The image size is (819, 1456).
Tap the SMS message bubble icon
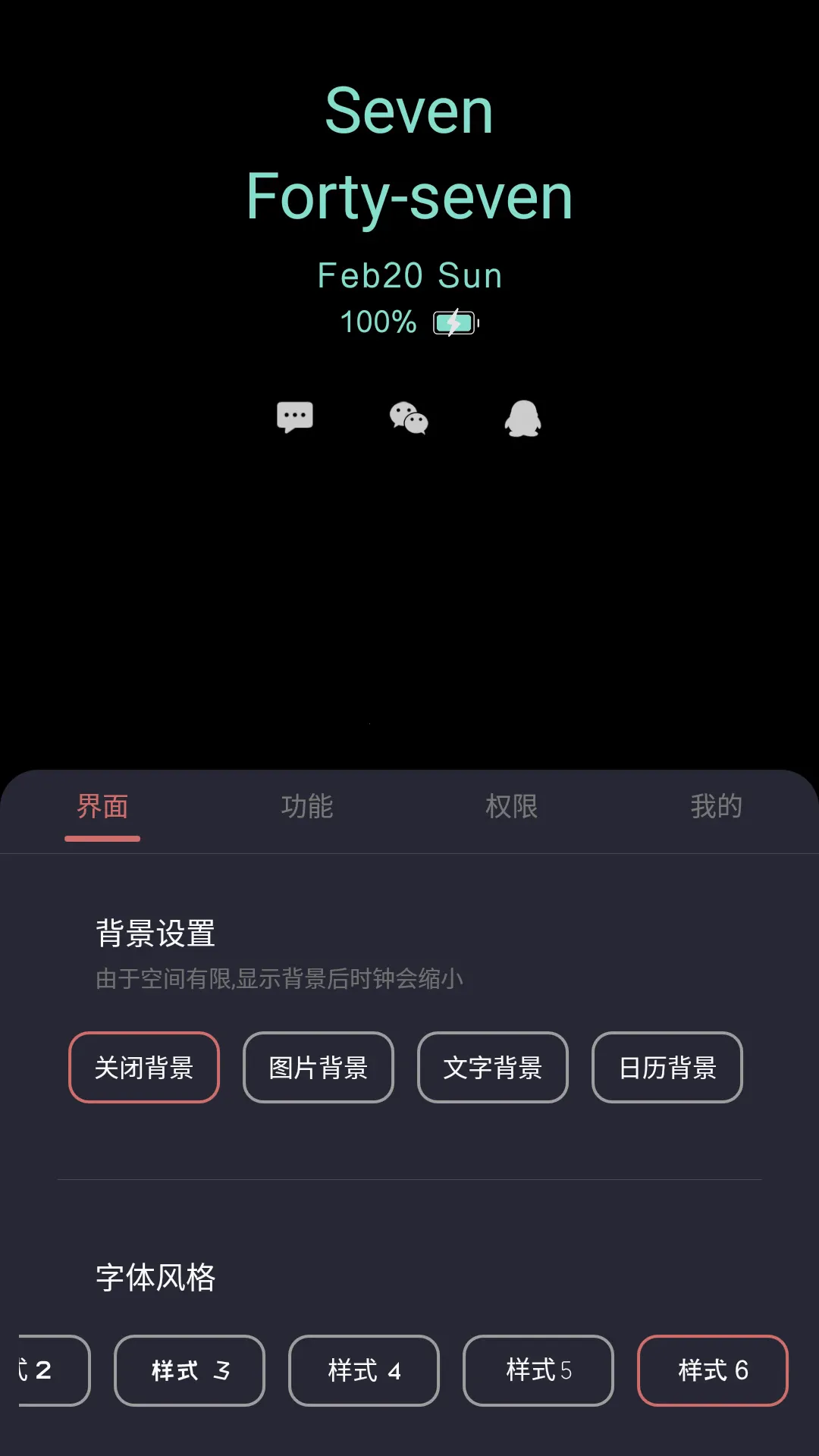(294, 416)
